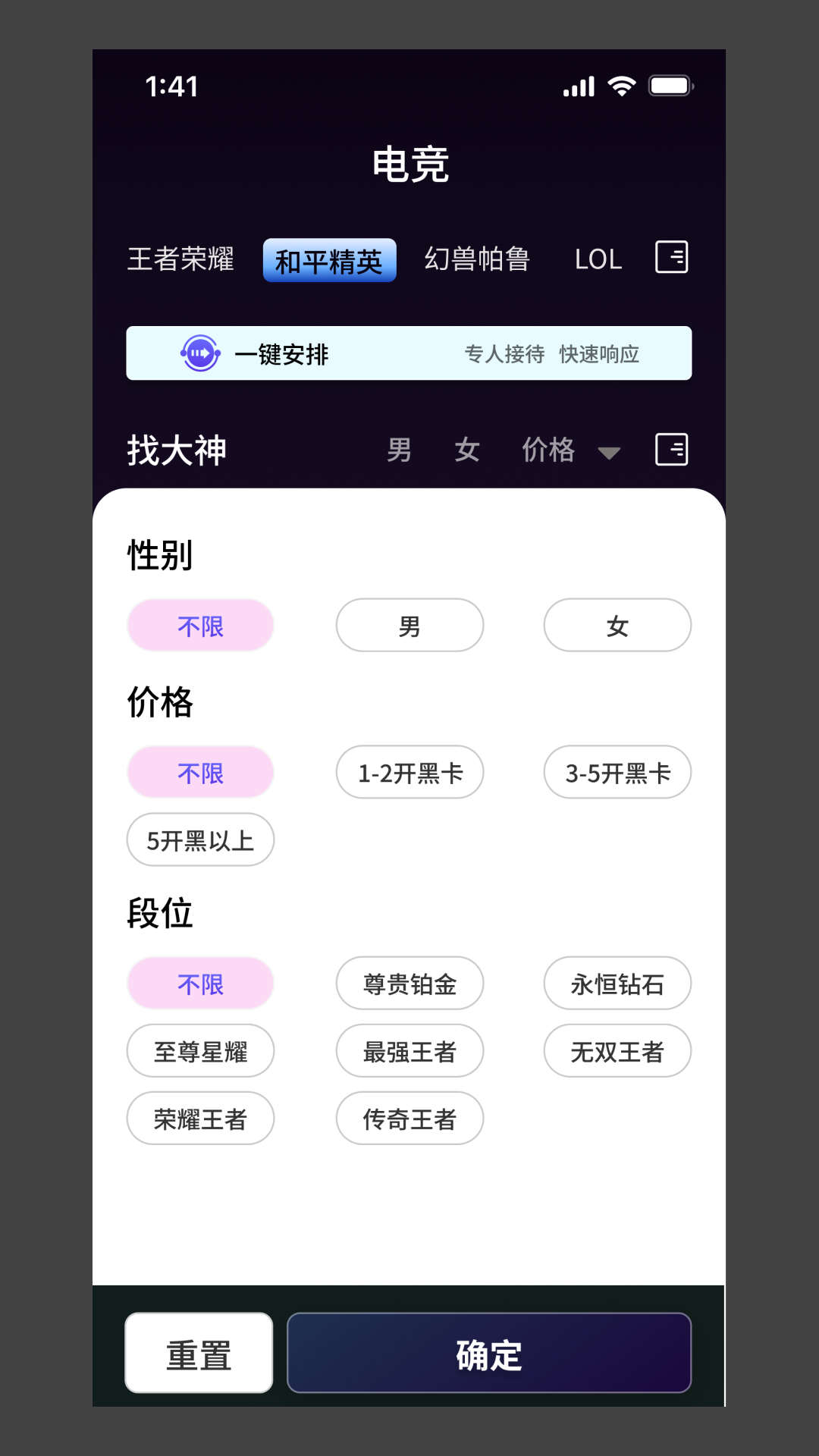This screenshot has width=819, height=1456.
Task: Open the filter icon beside 价格
Action: pos(671,450)
